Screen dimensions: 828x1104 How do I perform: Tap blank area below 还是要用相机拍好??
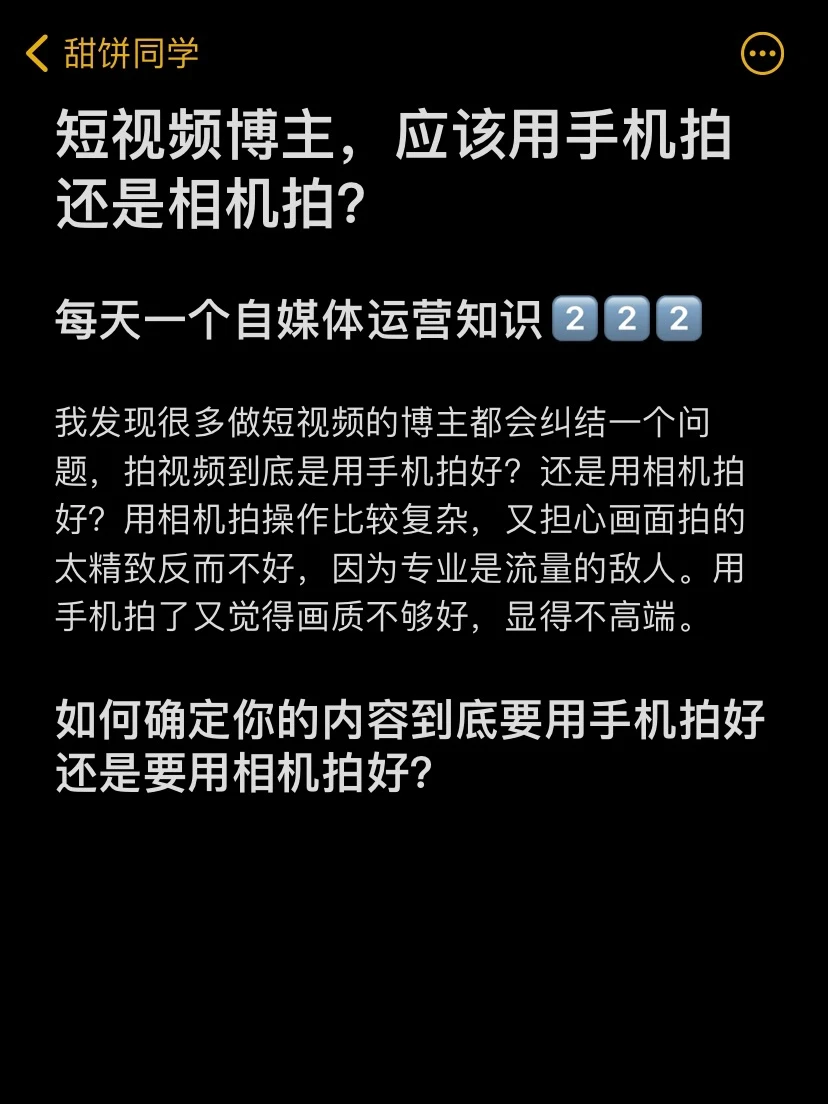pyautogui.click(x=414, y=950)
